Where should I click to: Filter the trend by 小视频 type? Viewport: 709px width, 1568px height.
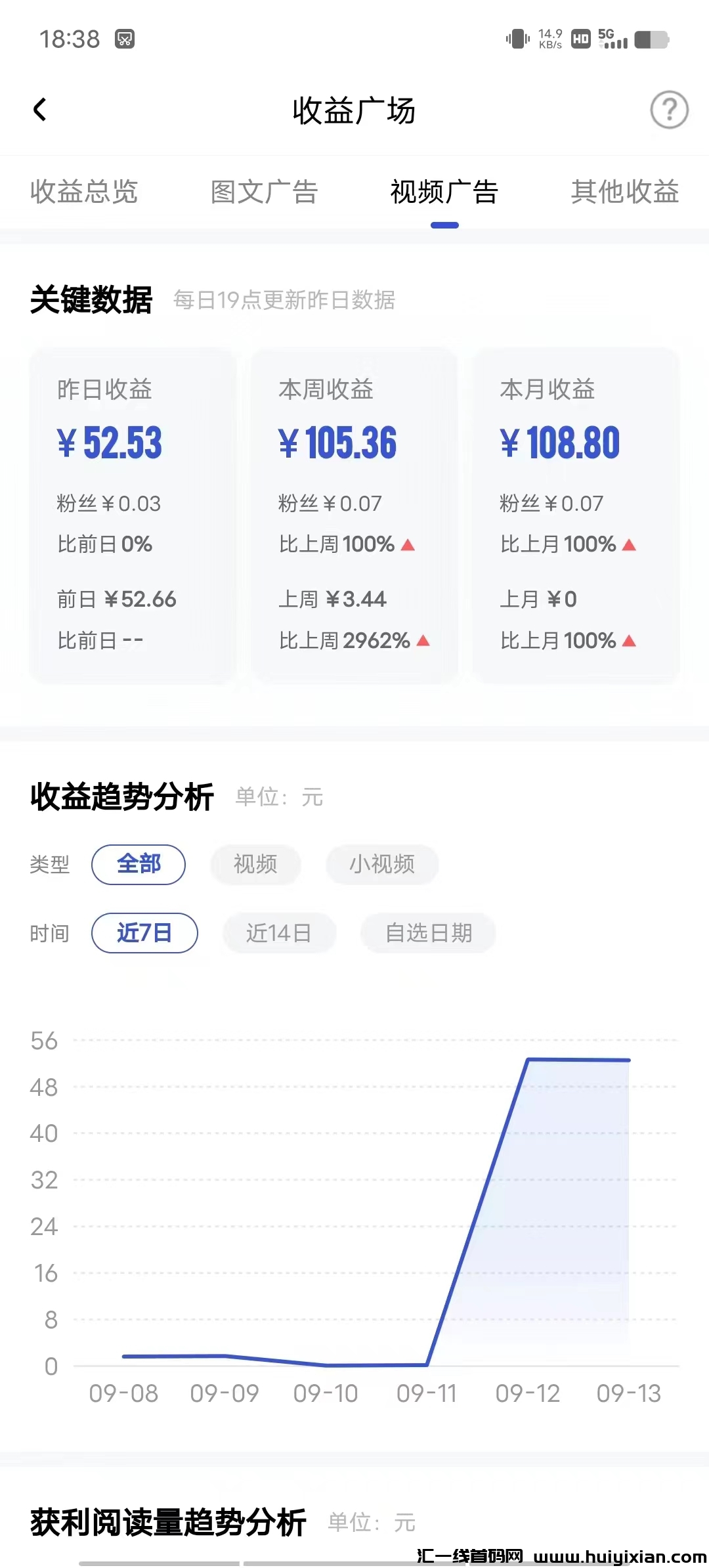click(381, 864)
